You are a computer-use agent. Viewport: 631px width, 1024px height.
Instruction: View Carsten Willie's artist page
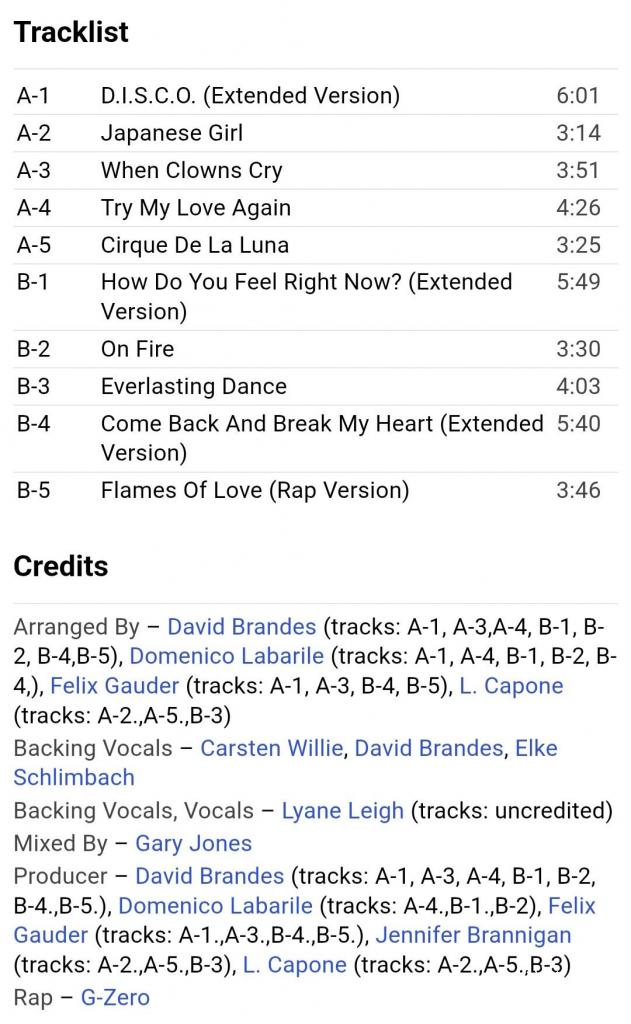[x=271, y=748]
